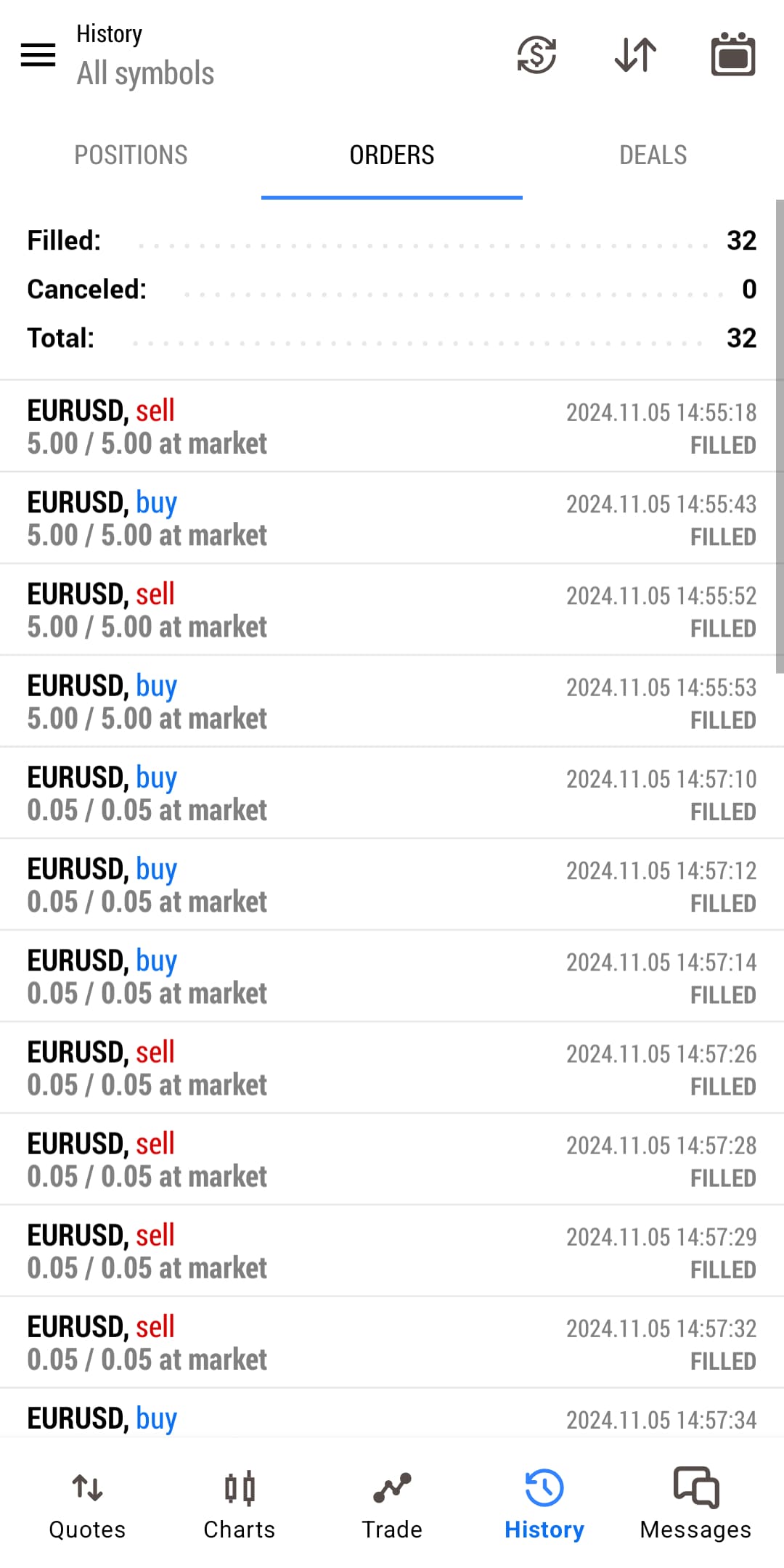View the EURUSD buy order at 14:57:10
Image resolution: width=784 pixels, height=1568 pixels.
click(x=392, y=793)
